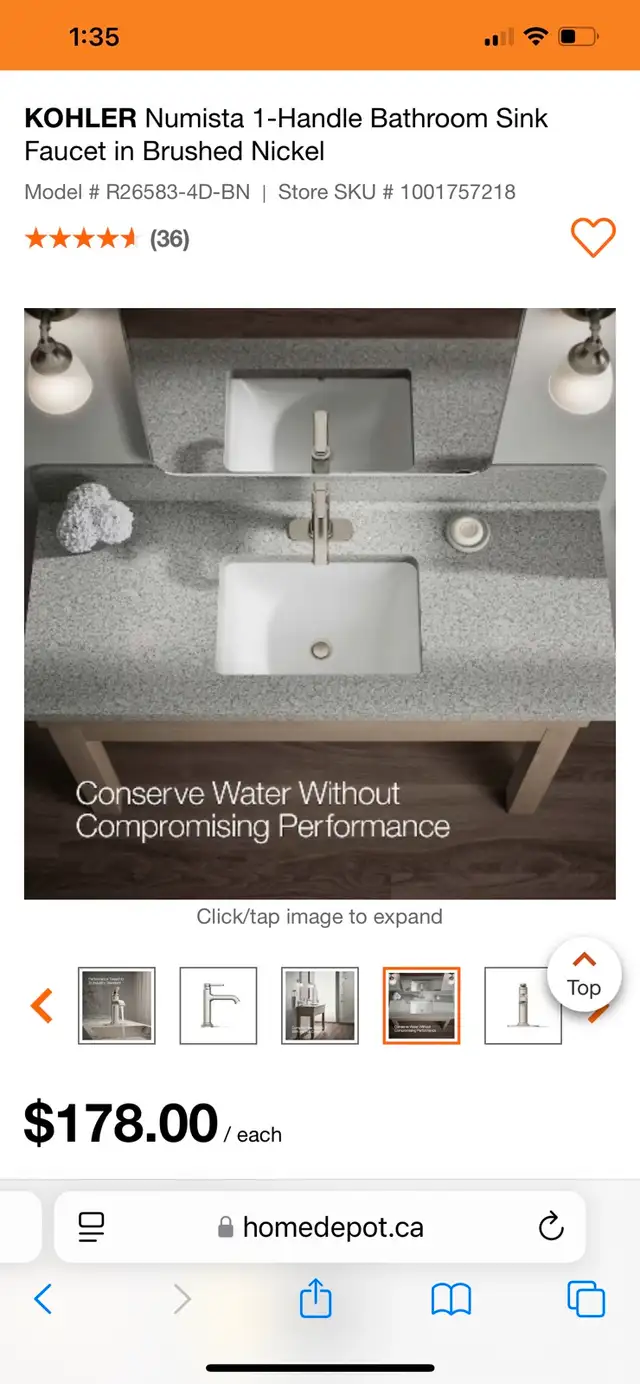Tap the homedepot.ca address bar
The width and height of the screenshot is (640, 1384).
click(320, 1227)
